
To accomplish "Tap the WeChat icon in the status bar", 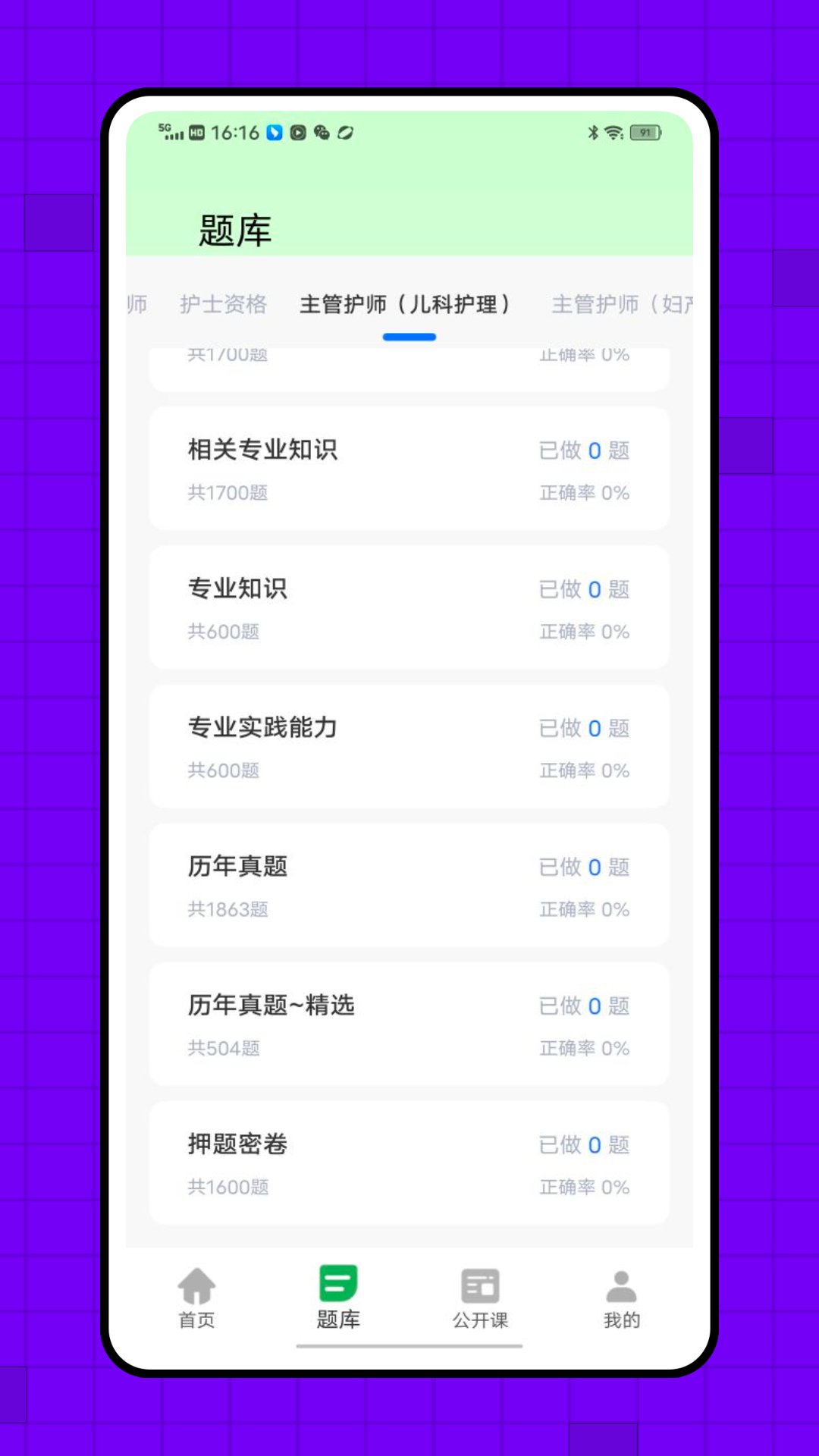I will pos(322,131).
